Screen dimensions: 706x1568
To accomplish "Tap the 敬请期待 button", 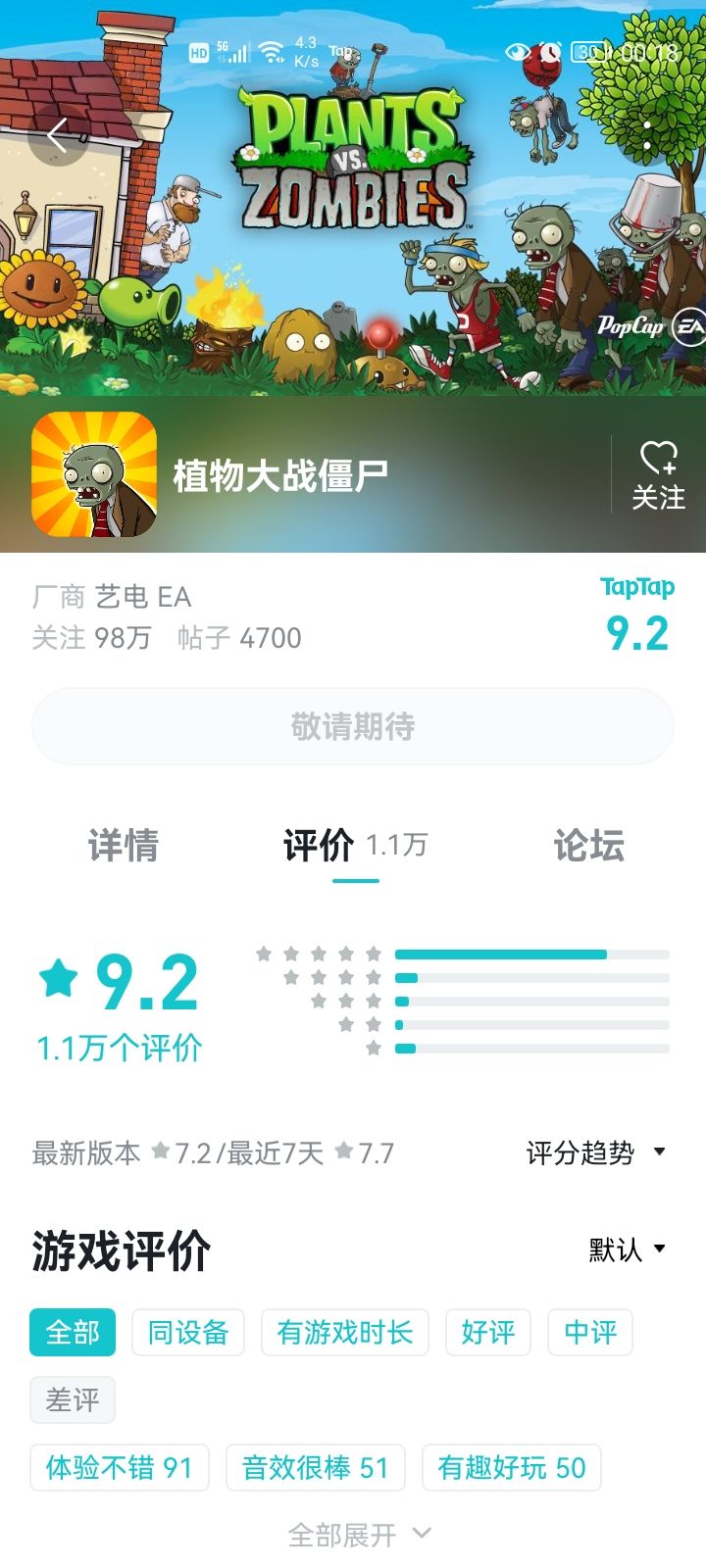I will (353, 726).
